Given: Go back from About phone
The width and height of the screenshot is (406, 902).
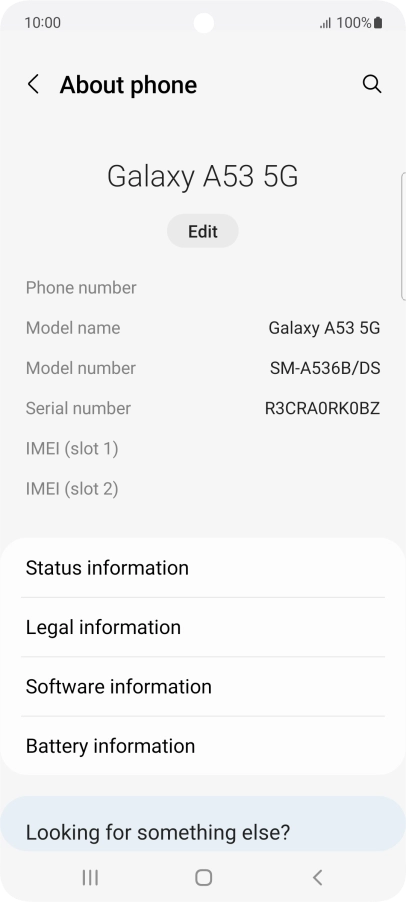Looking at the screenshot, I should pyautogui.click(x=33, y=85).
